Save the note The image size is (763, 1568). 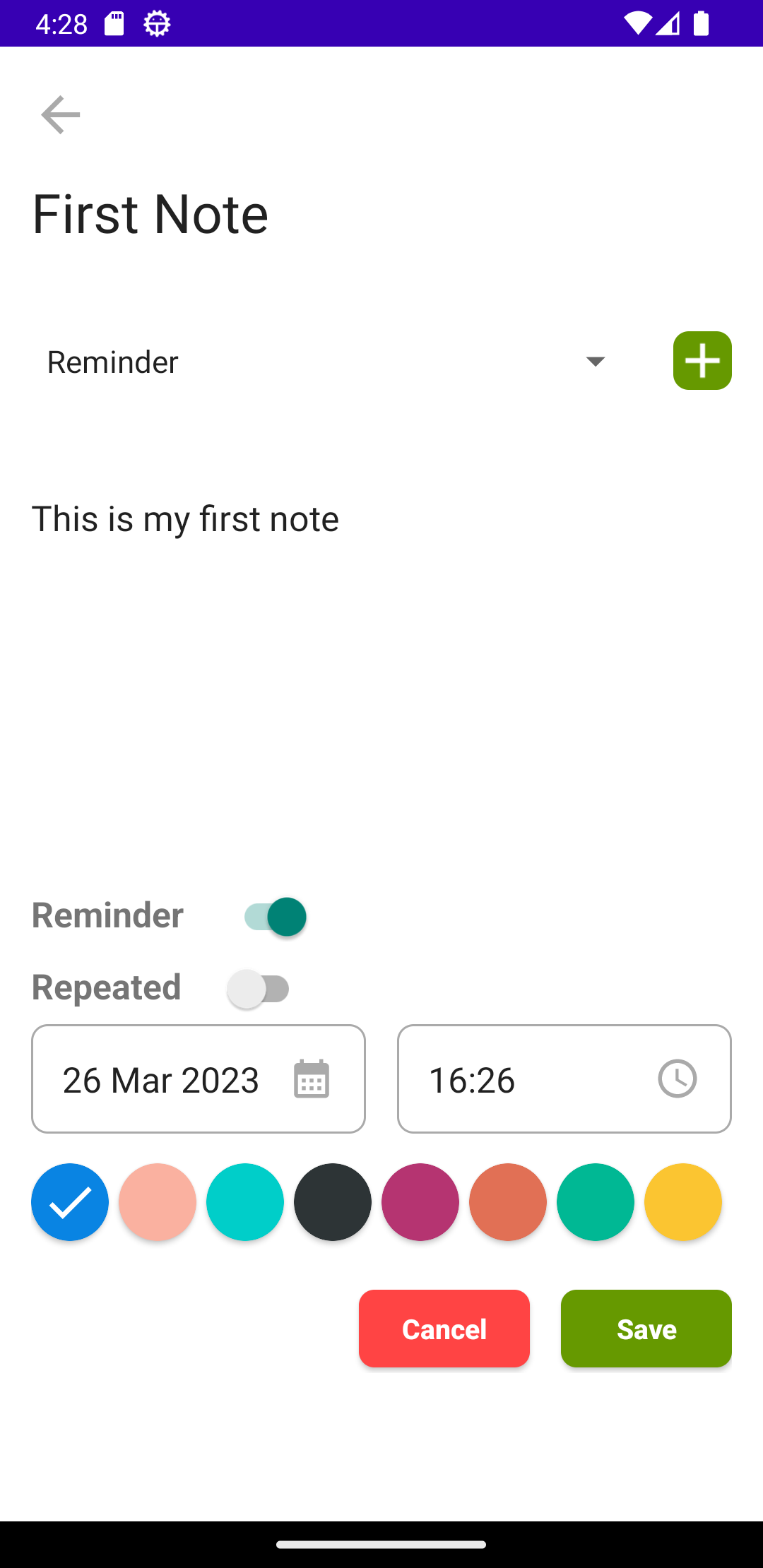pos(646,1329)
